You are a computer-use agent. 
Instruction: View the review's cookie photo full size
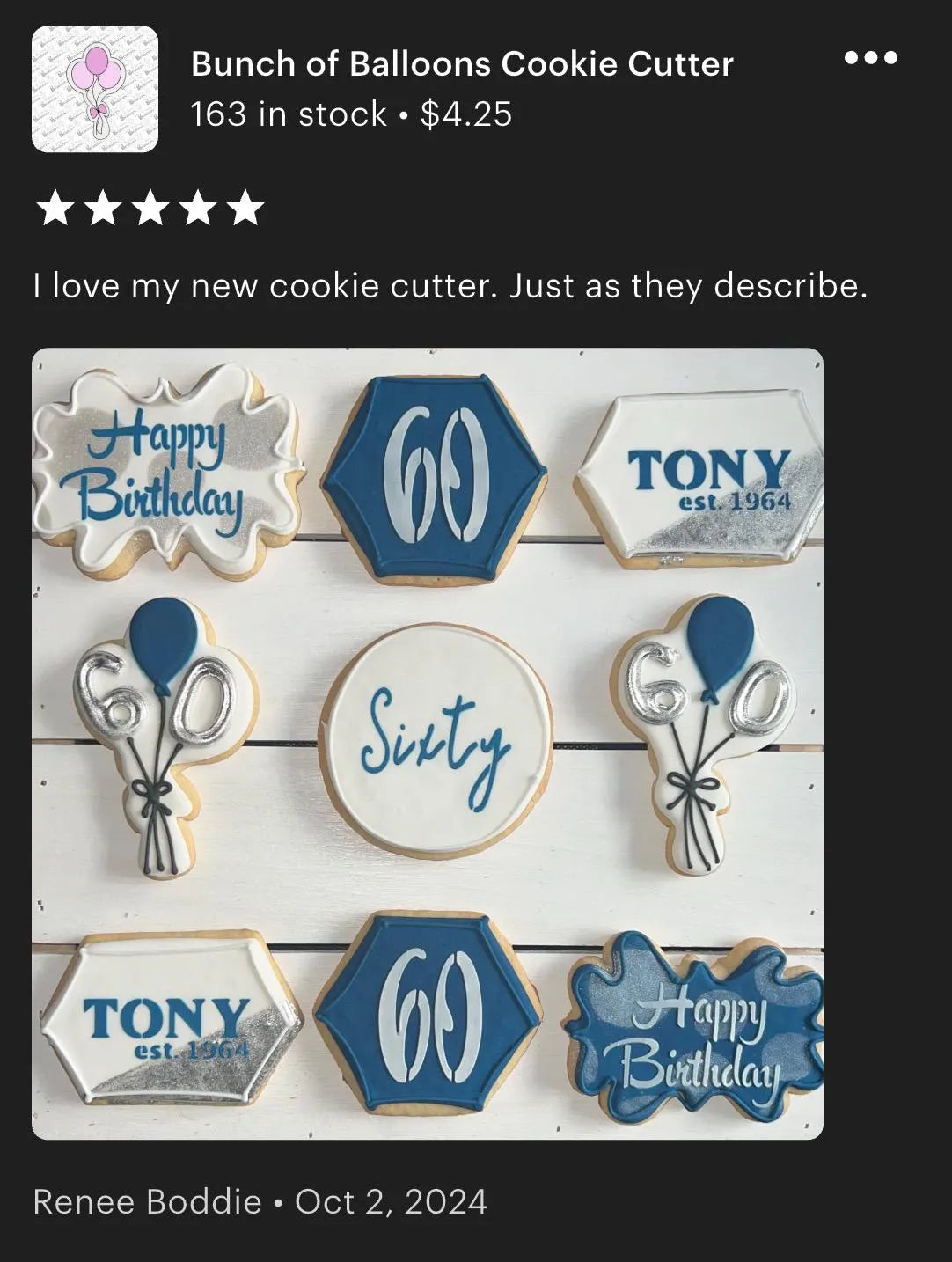point(428,744)
